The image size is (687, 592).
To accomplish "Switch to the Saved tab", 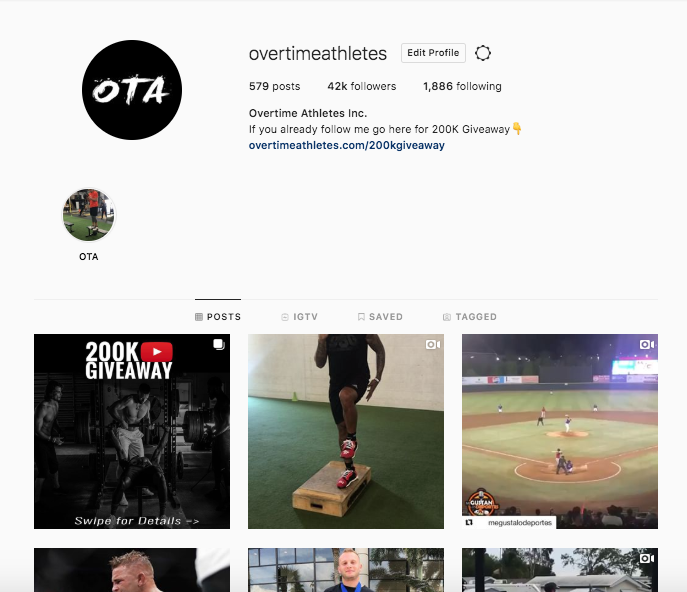I will [380, 317].
